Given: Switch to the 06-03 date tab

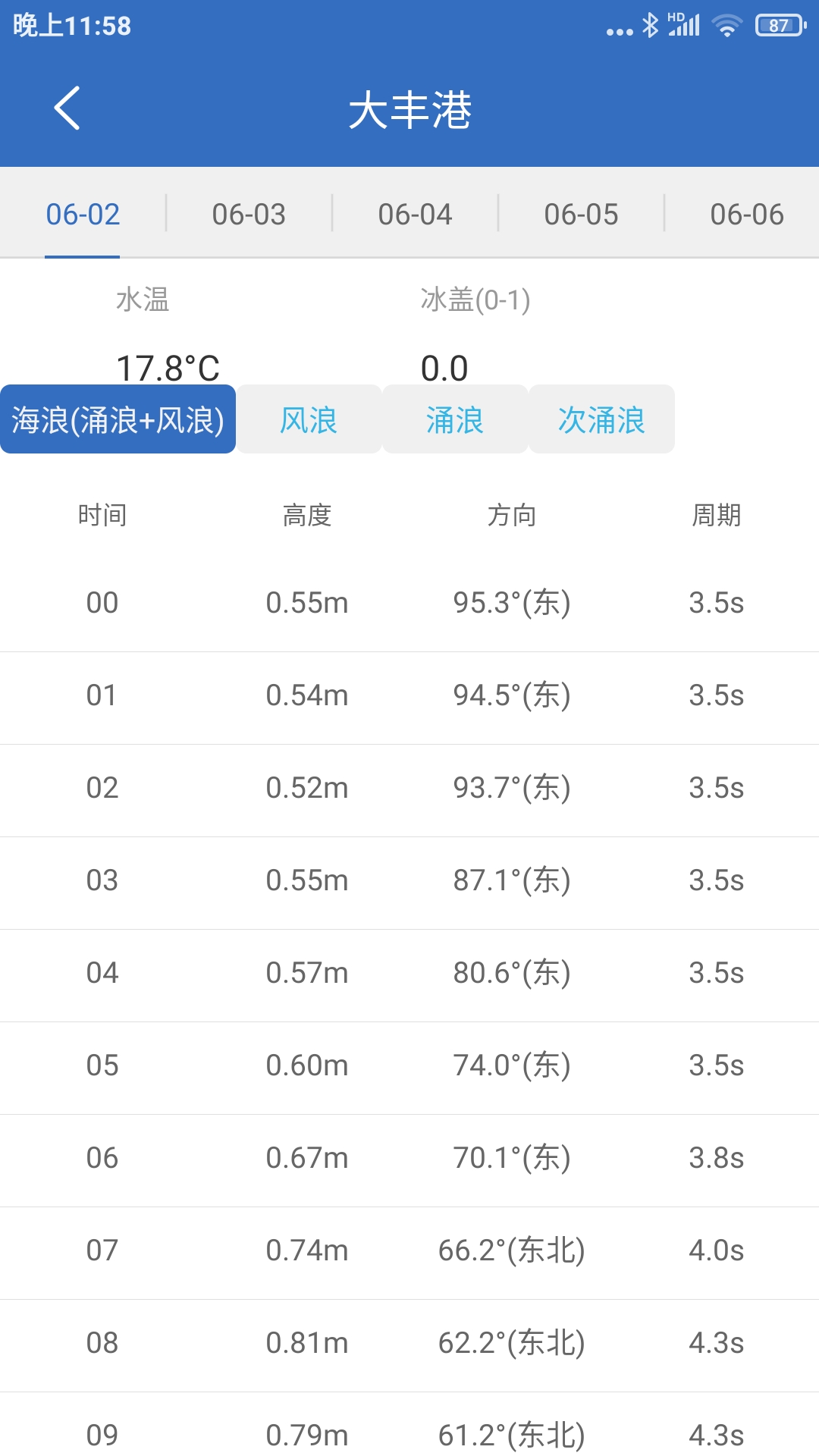Looking at the screenshot, I should pyautogui.click(x=249, y=215).
